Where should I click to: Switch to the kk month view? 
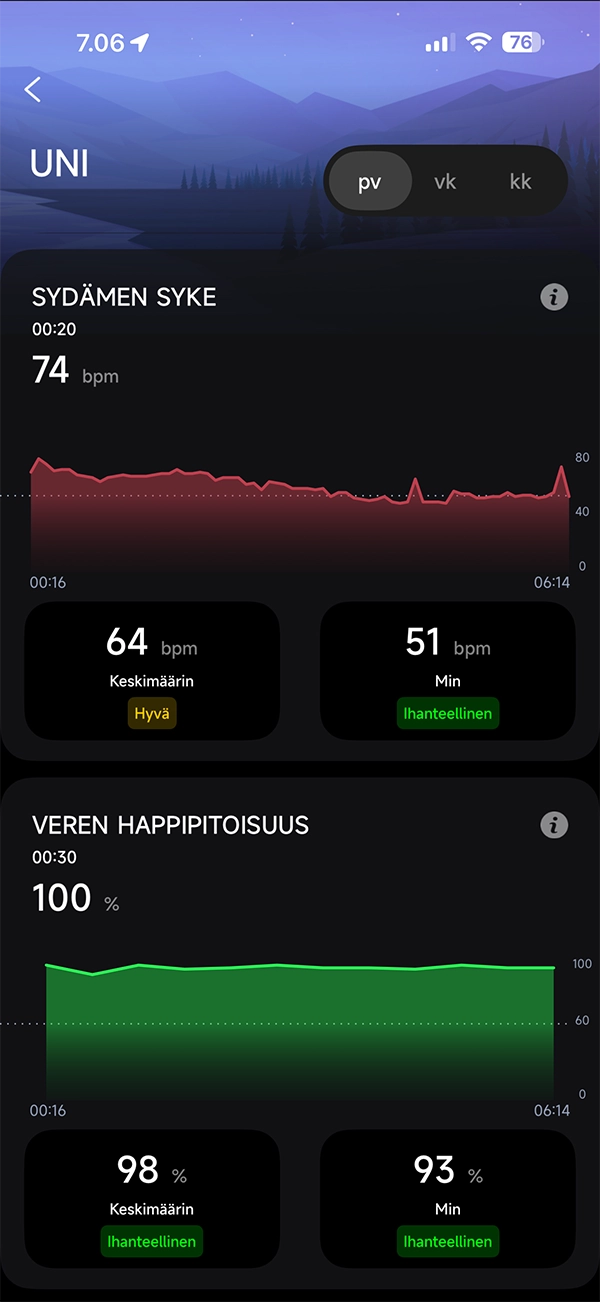coord(520,182)
